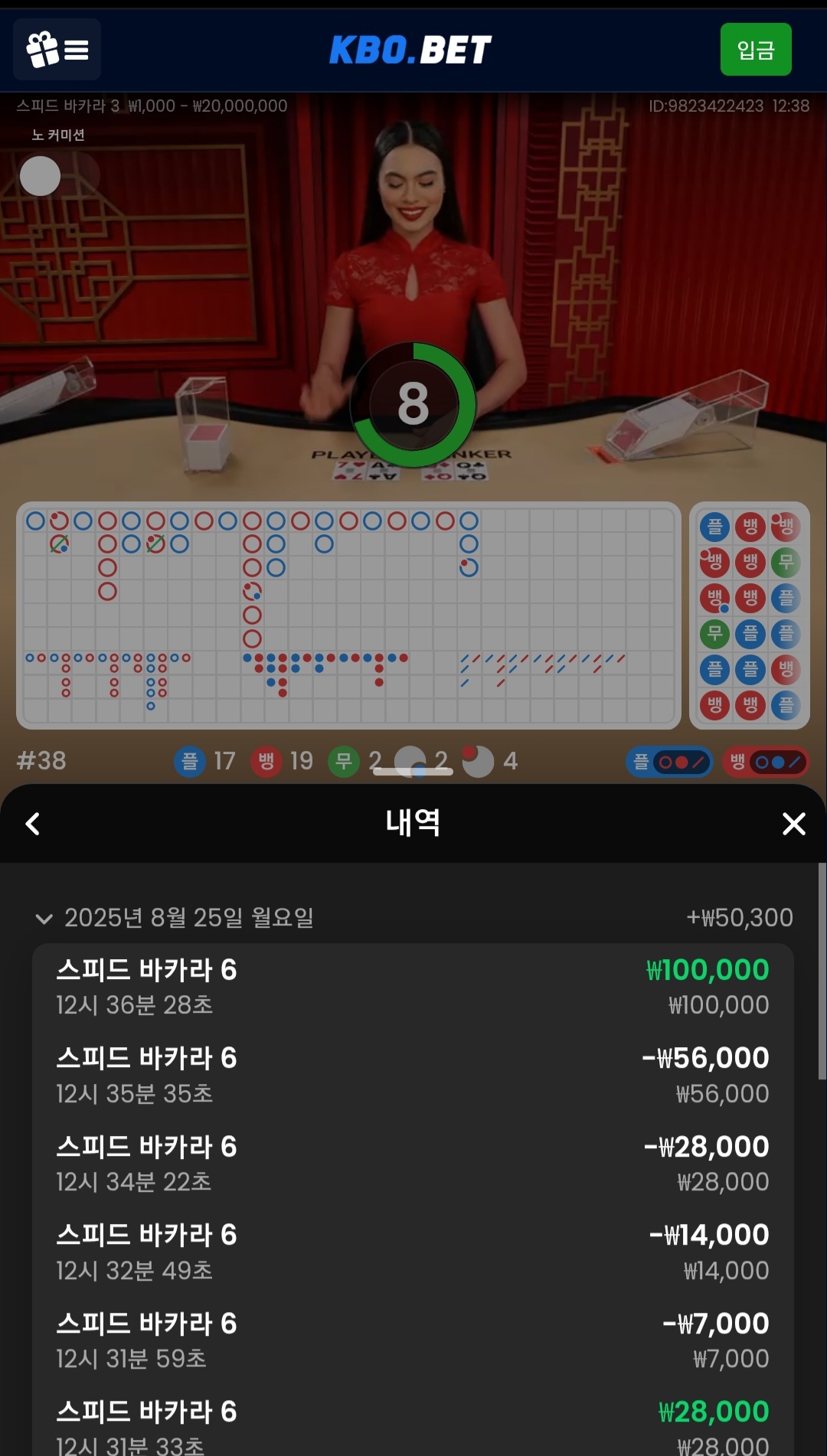Tap the green 입금 deposit button
The height and width of the screenshot is (1456, 827).
tap(755, 50)
